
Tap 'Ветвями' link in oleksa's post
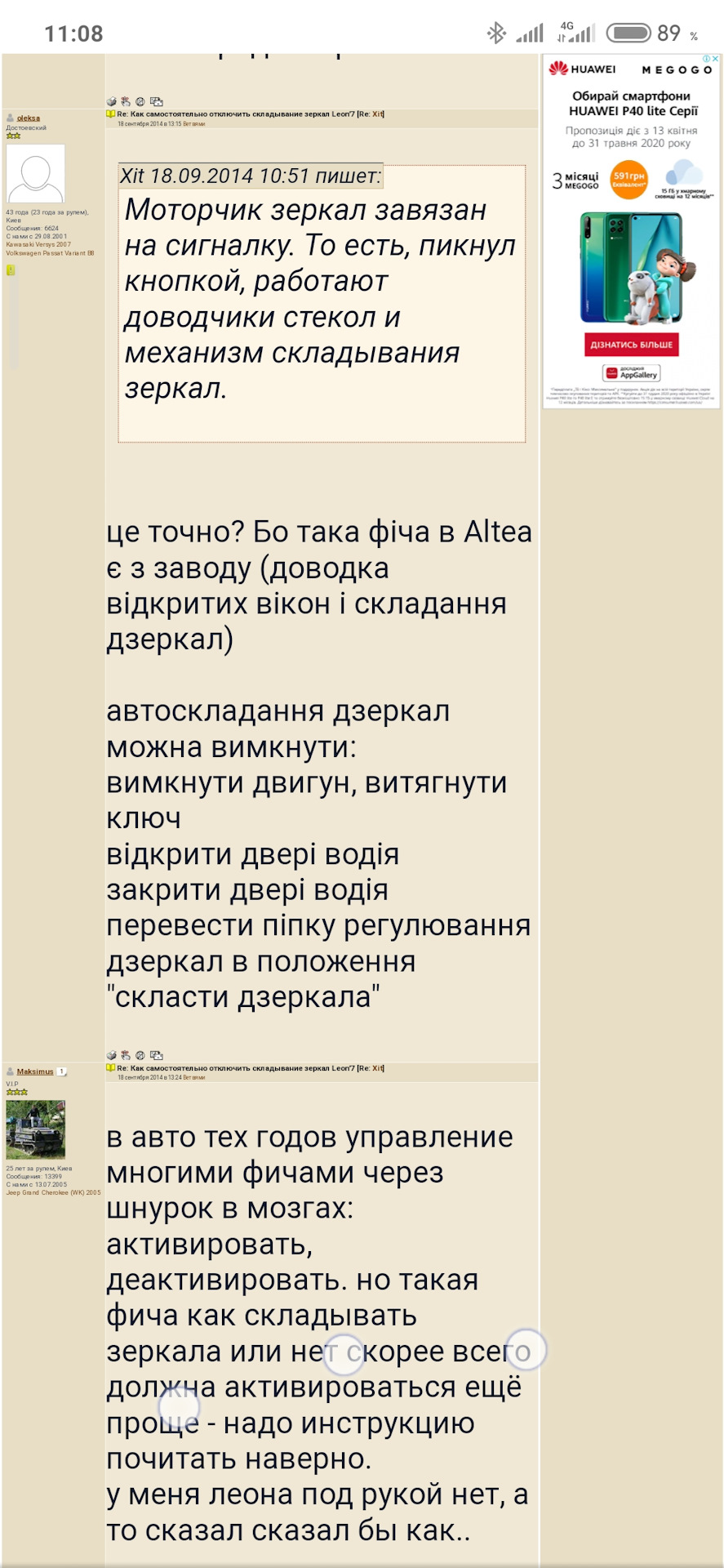194,124
